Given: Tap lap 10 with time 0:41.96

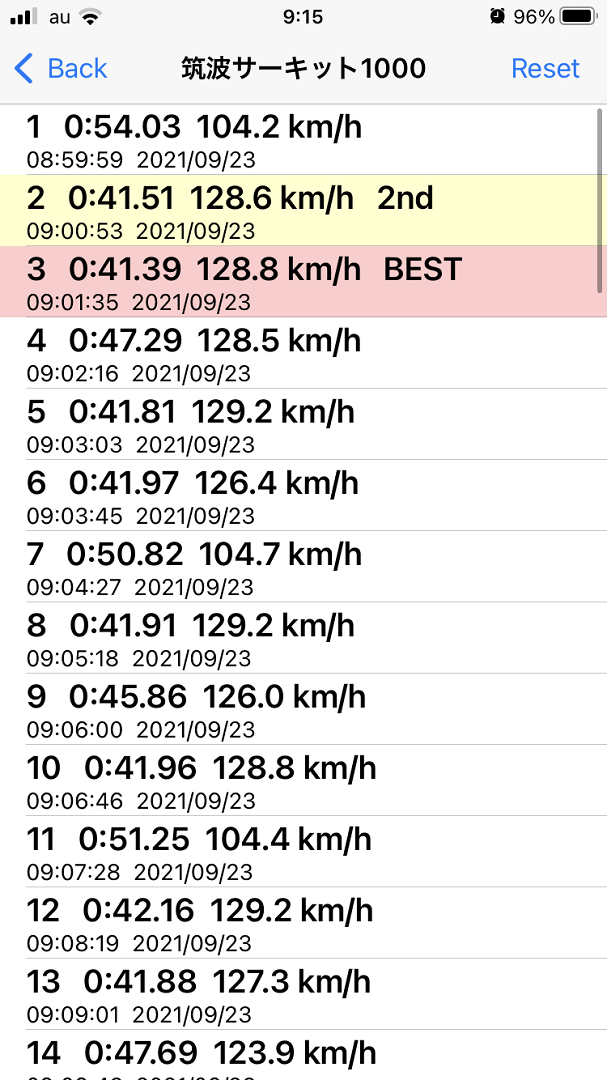Looking at the screenshot, I should click(303, 780).
